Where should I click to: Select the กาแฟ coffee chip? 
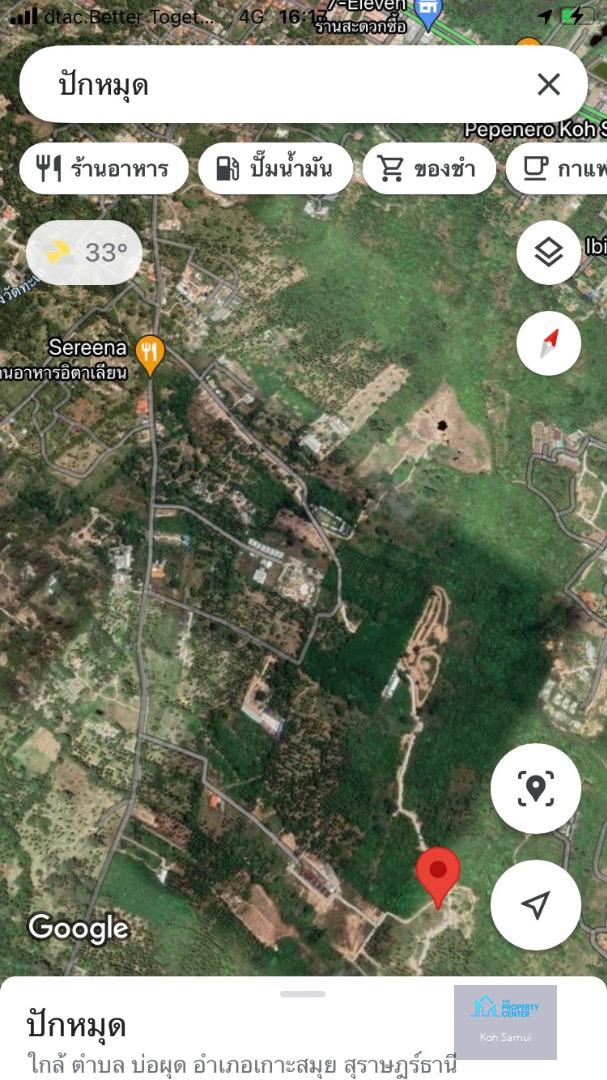(565, 168)
